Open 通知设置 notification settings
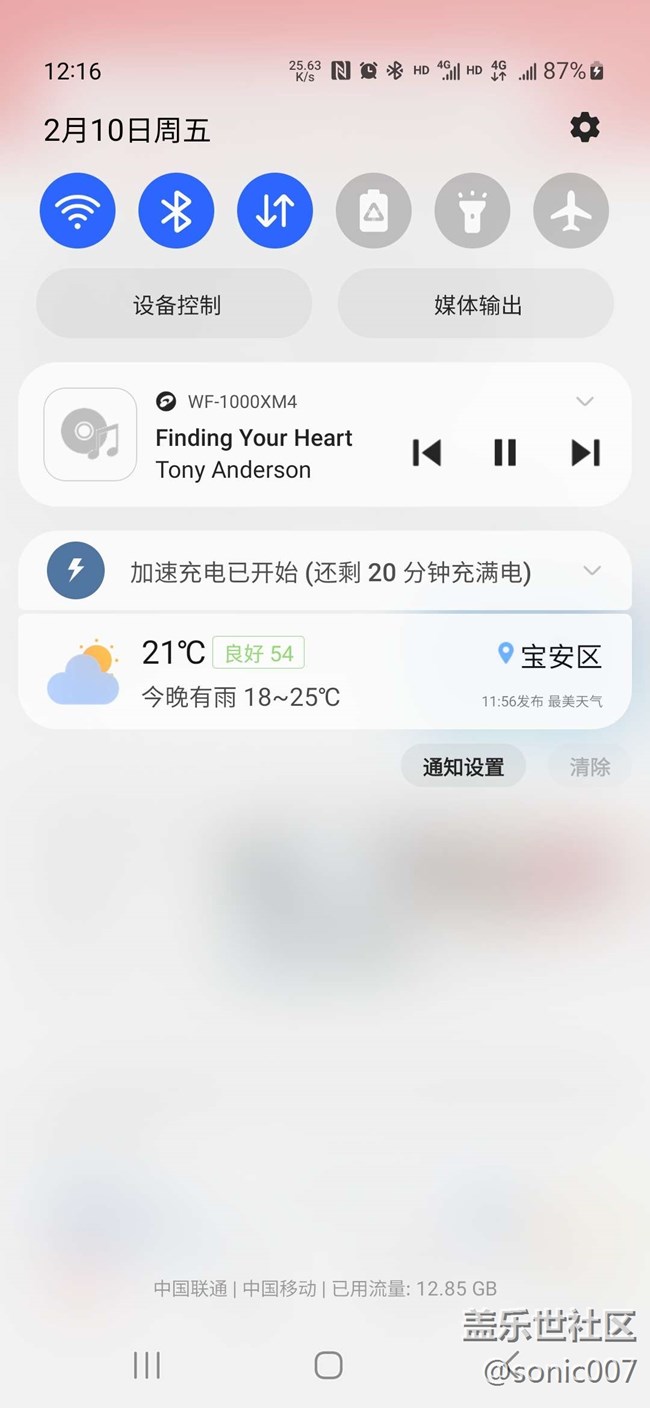This screenshot has height=1408, width=650. pyautogui.click(x=463, y=767)
